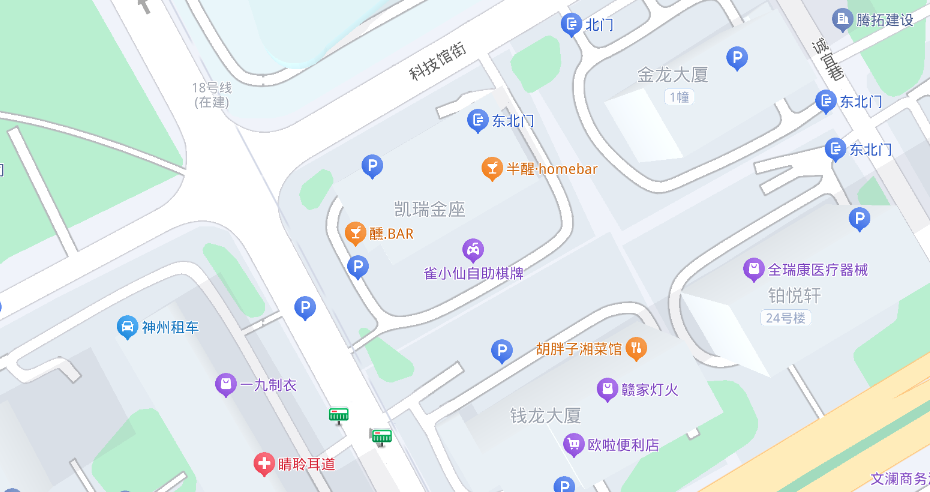
Task: Tap the parking marker beside 金龙大厦
Action: (737, 59)
